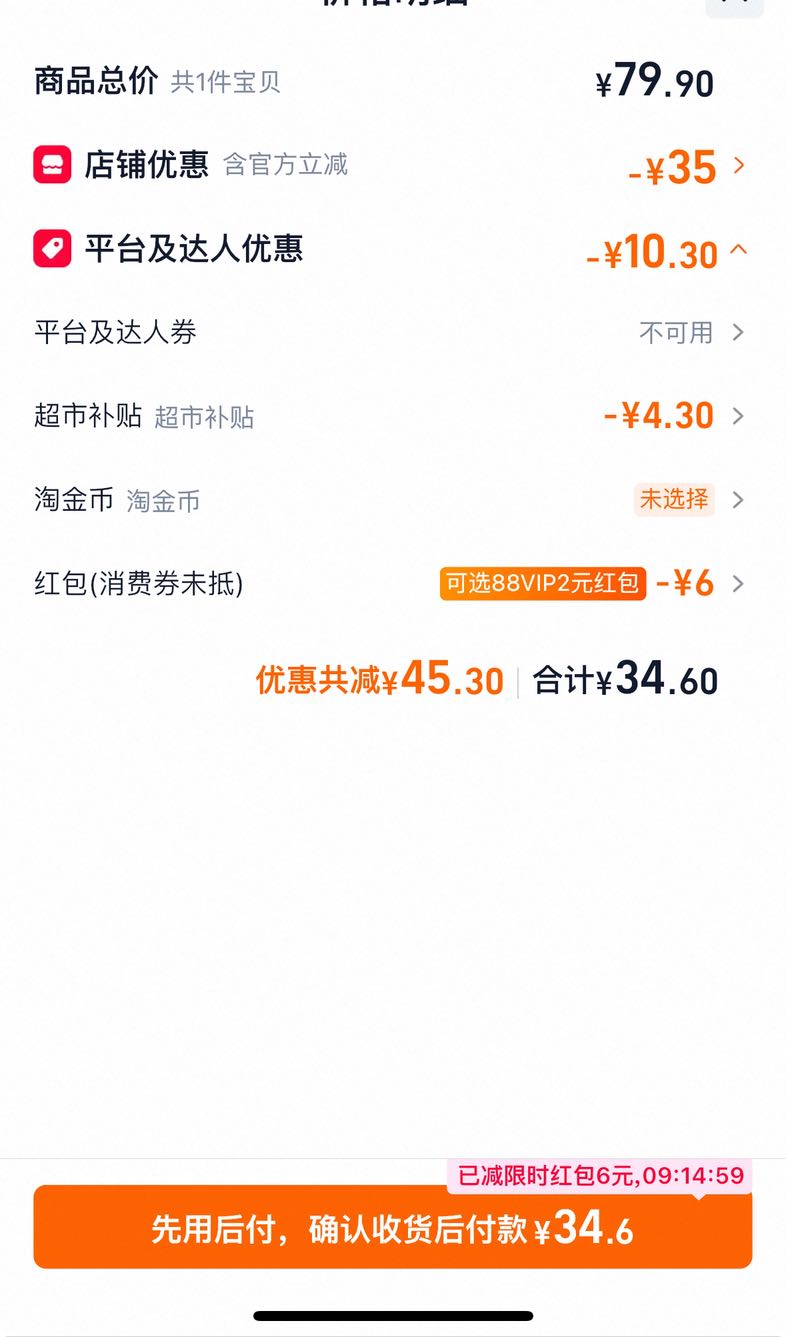The image size is (786, 1337).
Task: Open the 红包 red packet options
Action: tap(393, 582)
